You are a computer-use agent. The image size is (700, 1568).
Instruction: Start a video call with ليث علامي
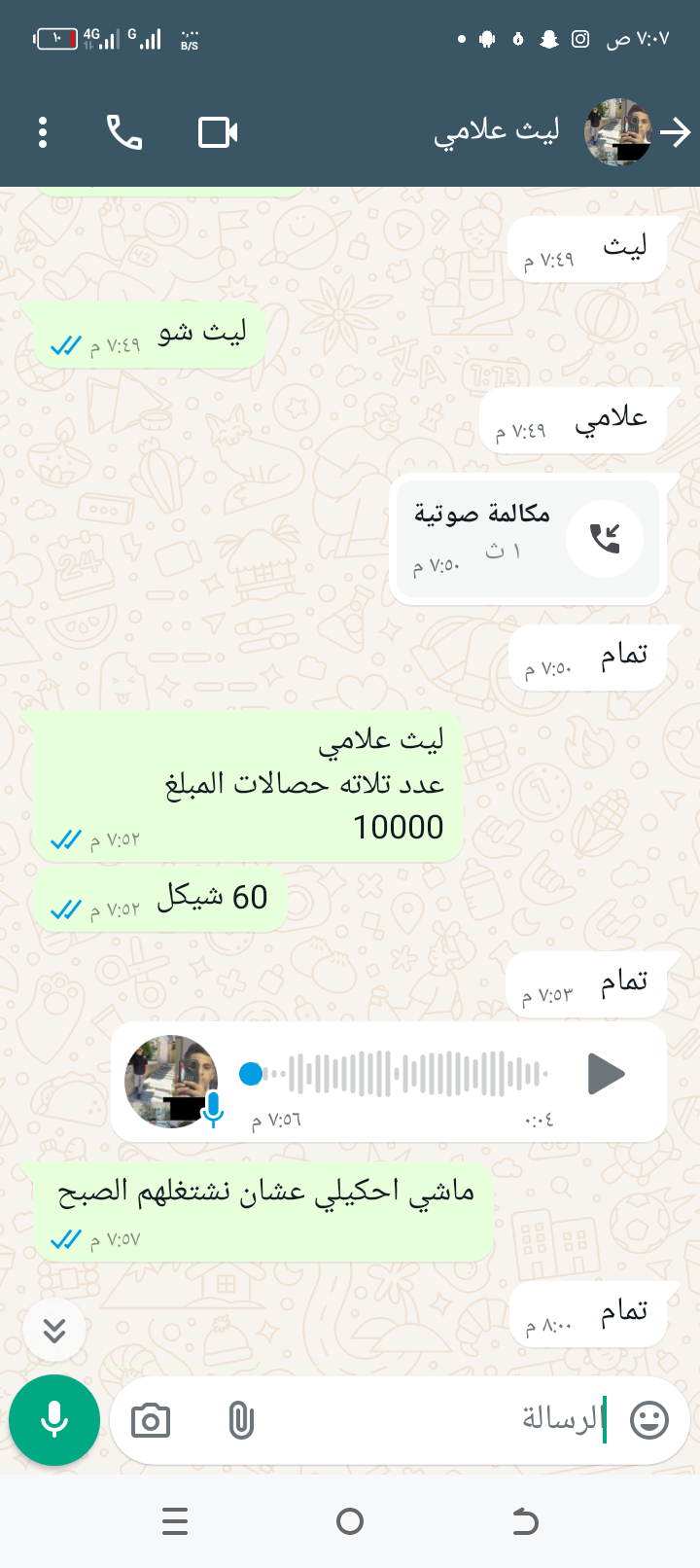(x=218, y=132)
